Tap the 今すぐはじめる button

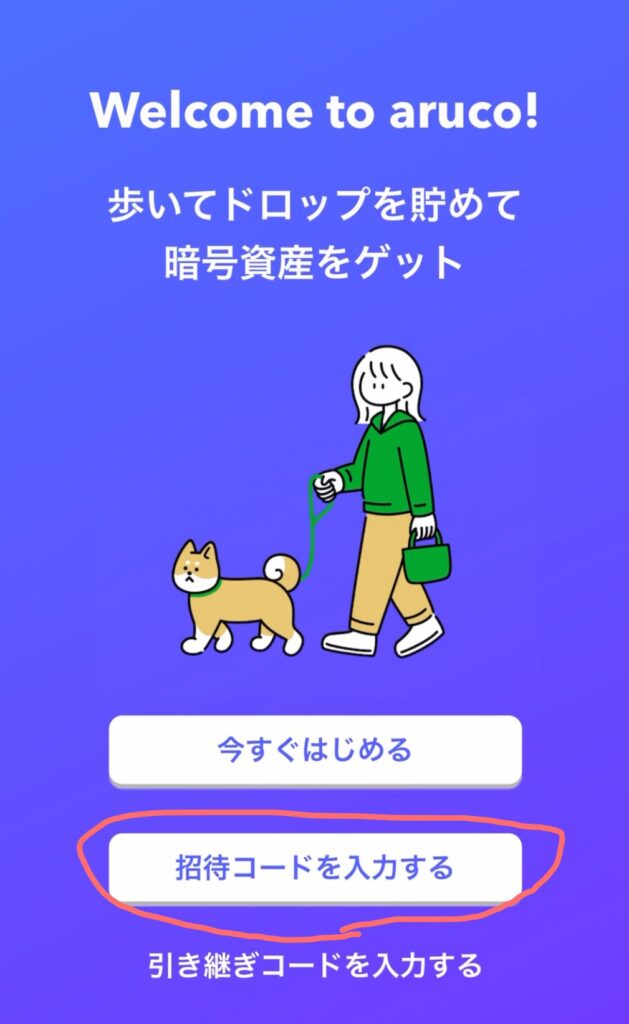click(x=315, y=750)
